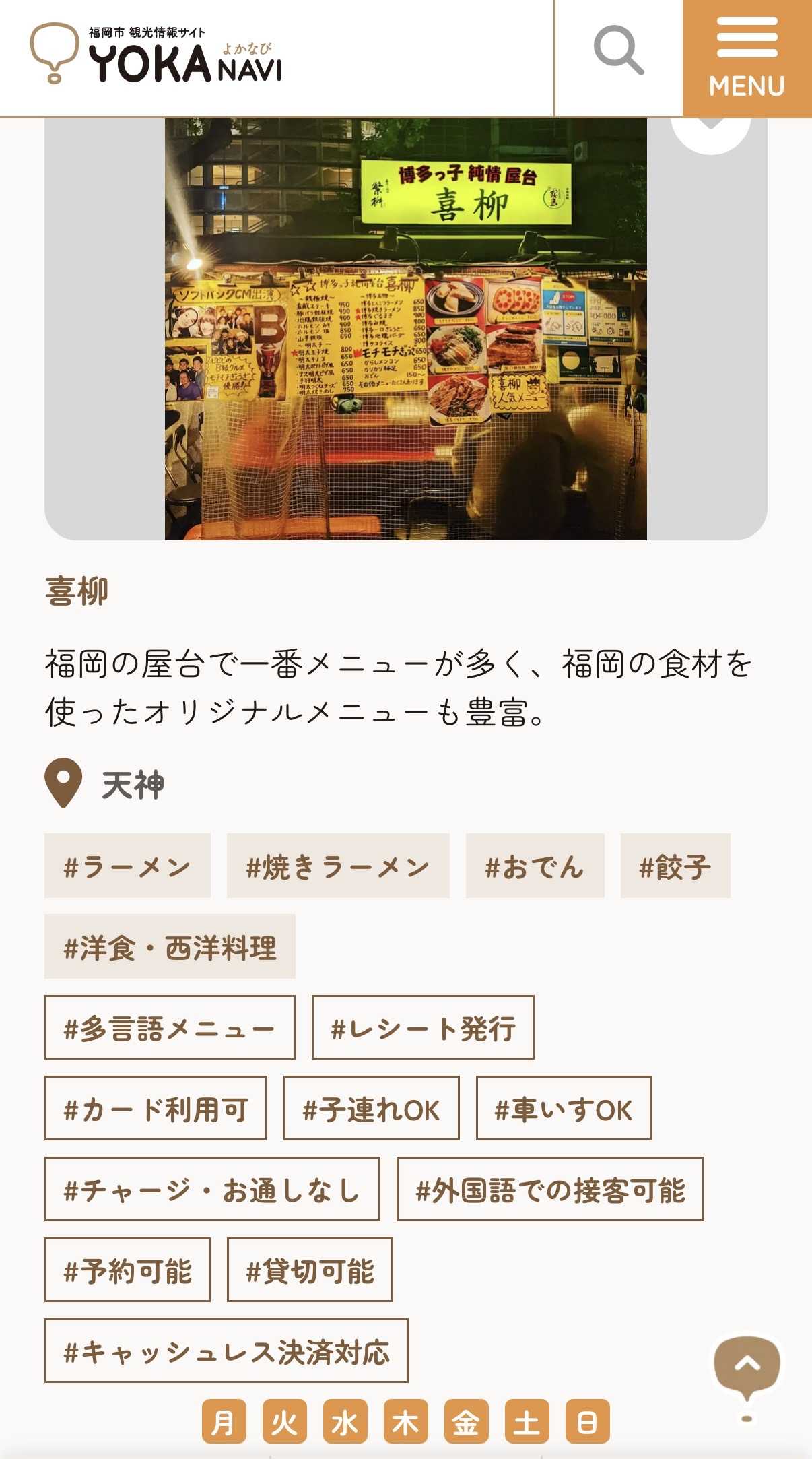Tap the #車いすOK tag
Image resolution: width=812 pixels, height=1459 pixels.
point(563,1108)
